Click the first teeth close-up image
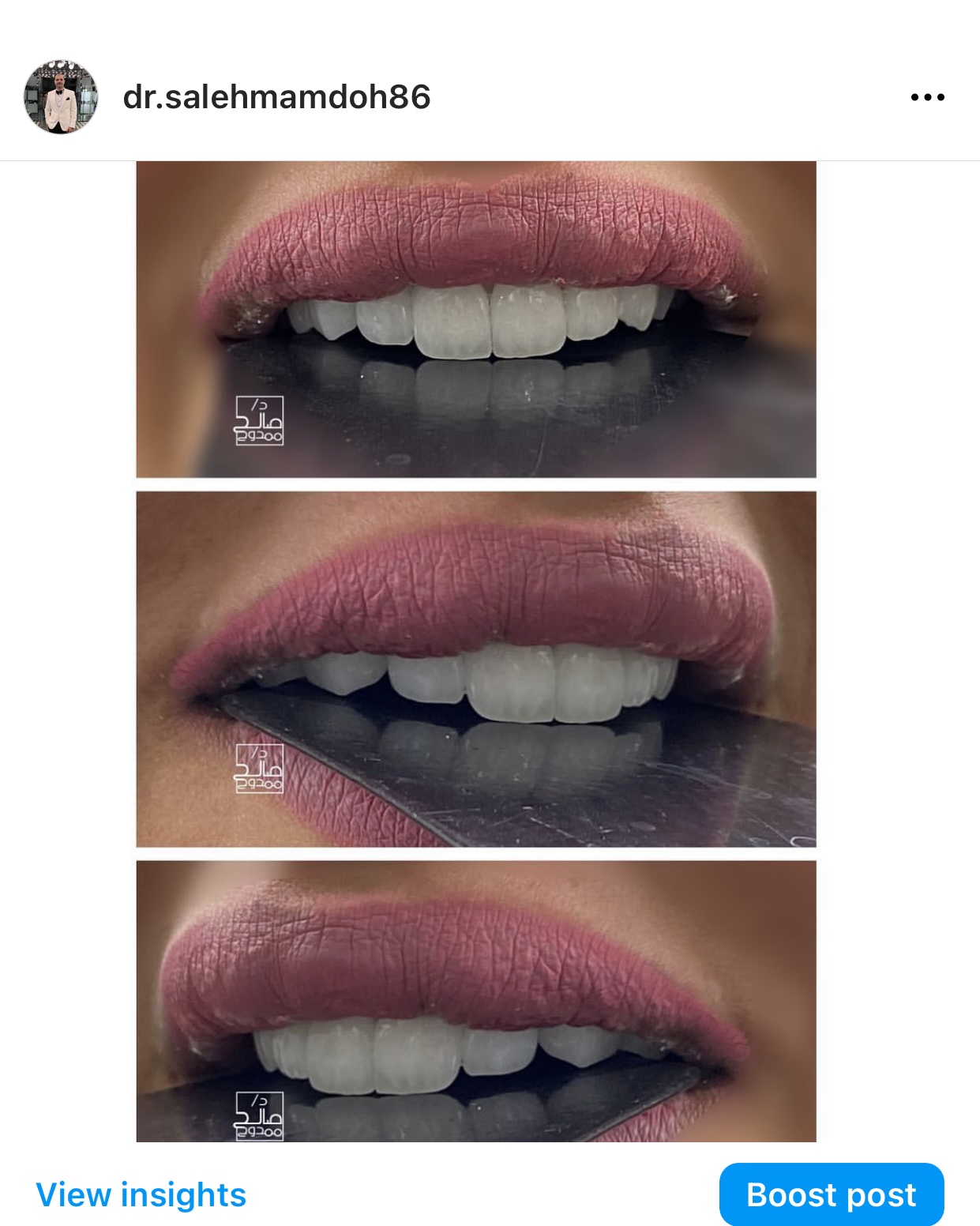The width and height of the screenshot is (980, 1226). (x=476, y=319)
